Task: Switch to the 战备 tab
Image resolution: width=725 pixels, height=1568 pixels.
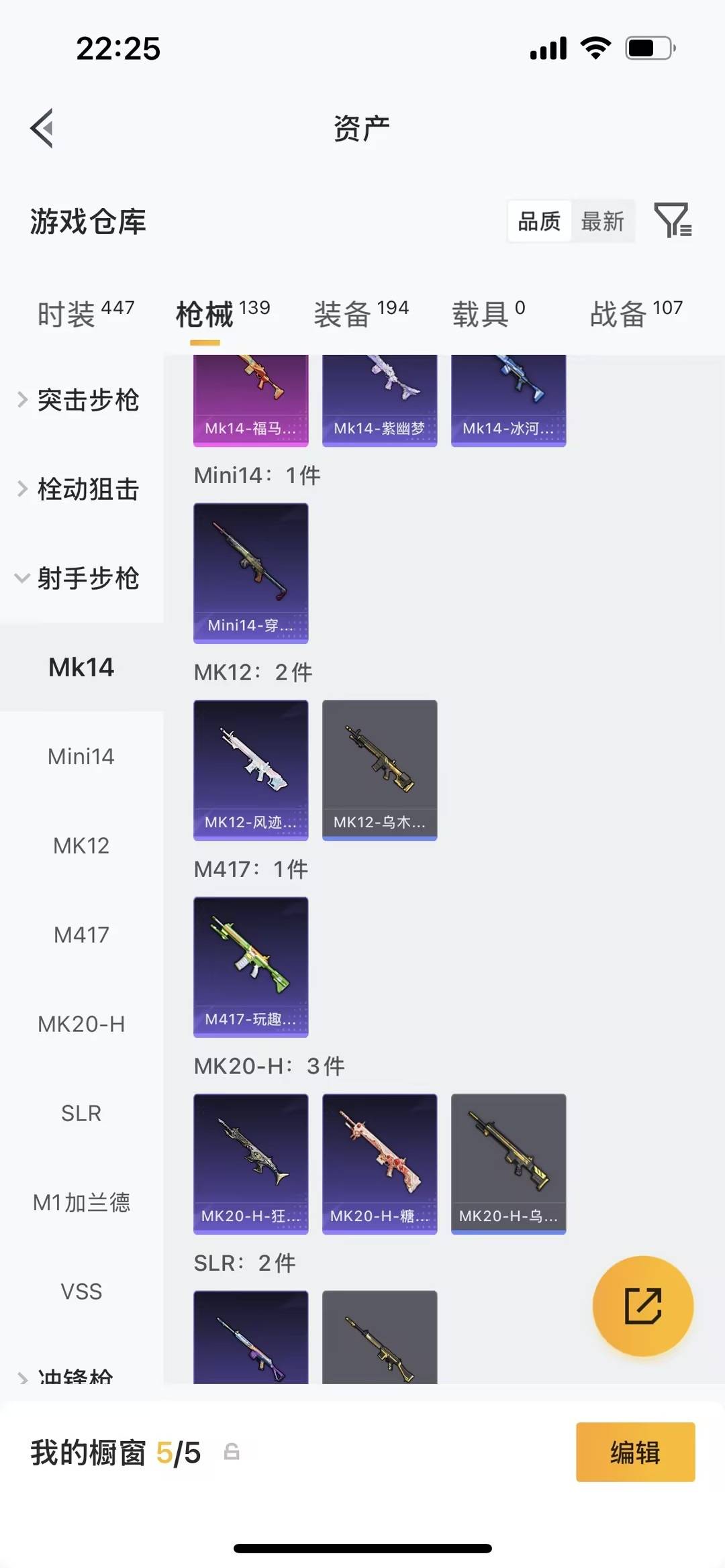Action: (x=634, y=311)
